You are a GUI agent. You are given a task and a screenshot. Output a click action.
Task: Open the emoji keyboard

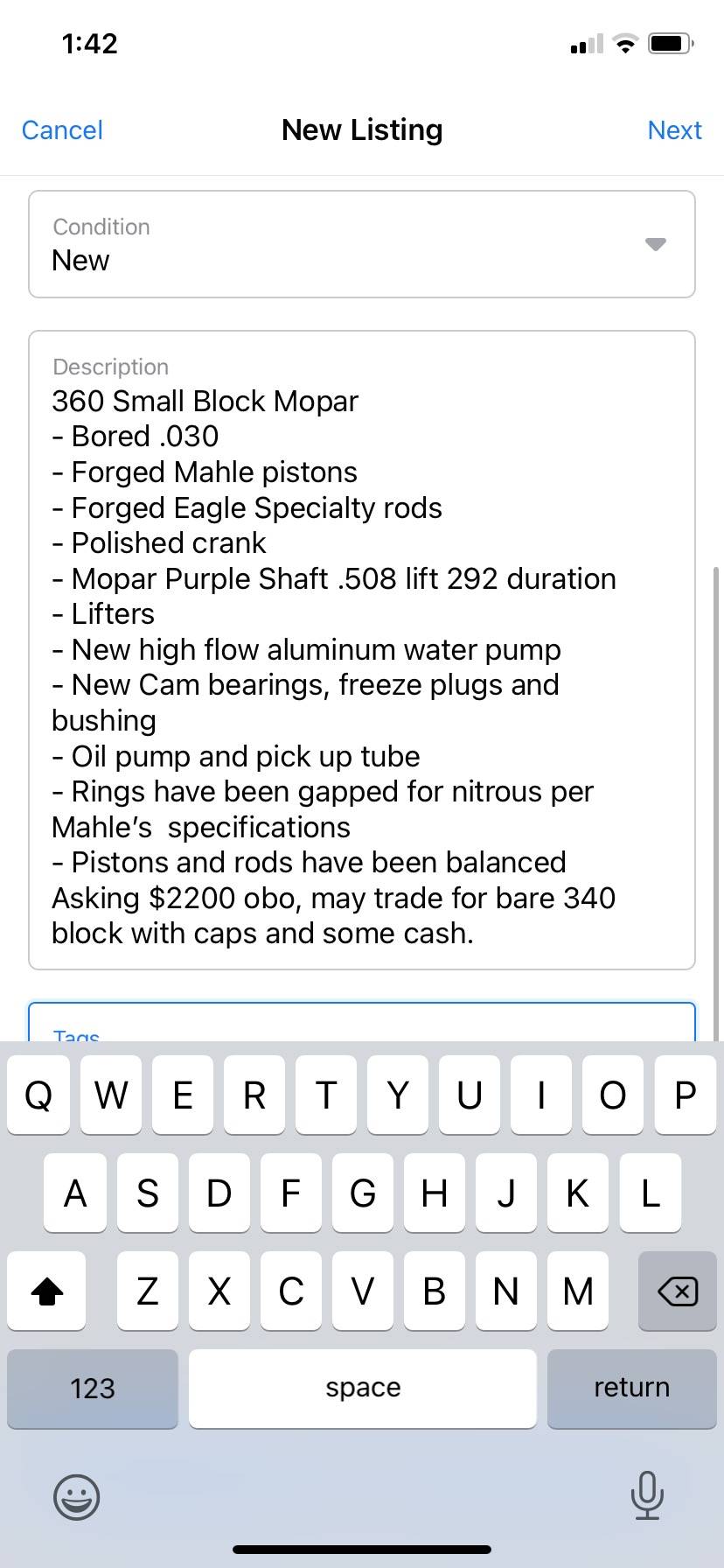(x=77, y=1496)
